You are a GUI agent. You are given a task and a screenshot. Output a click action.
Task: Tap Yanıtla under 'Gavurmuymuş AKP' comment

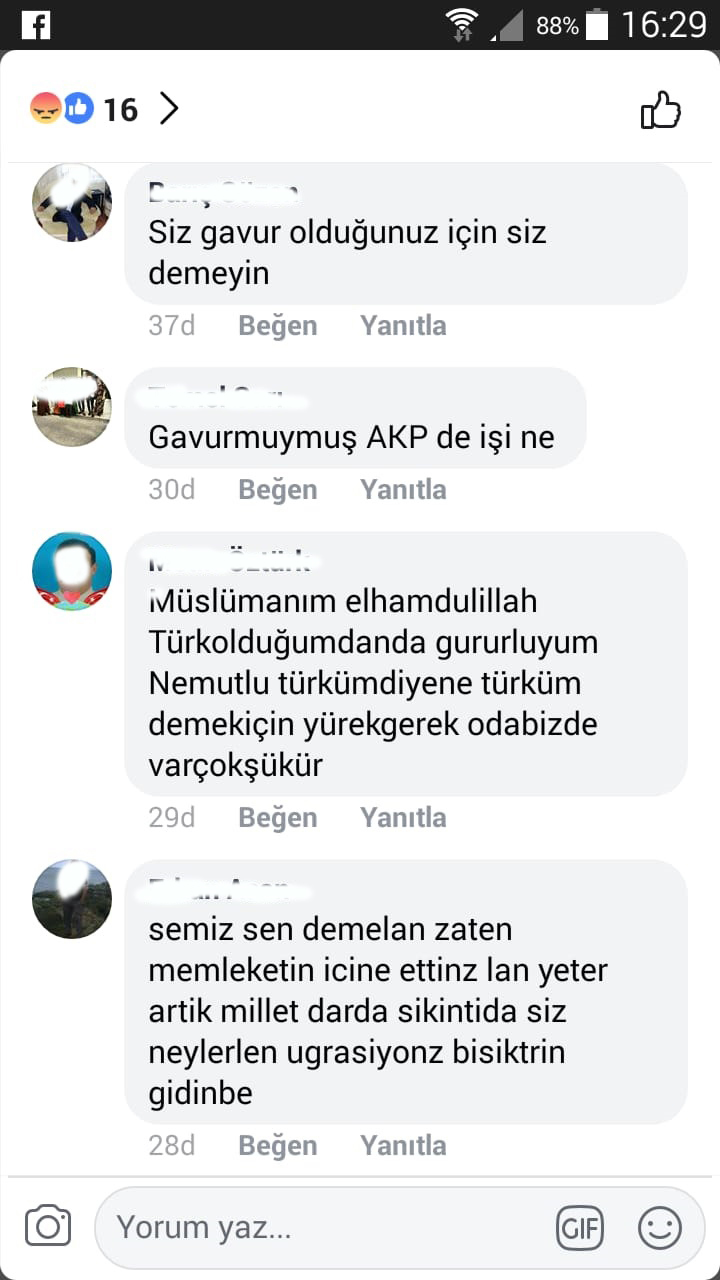tap(403, 490)
